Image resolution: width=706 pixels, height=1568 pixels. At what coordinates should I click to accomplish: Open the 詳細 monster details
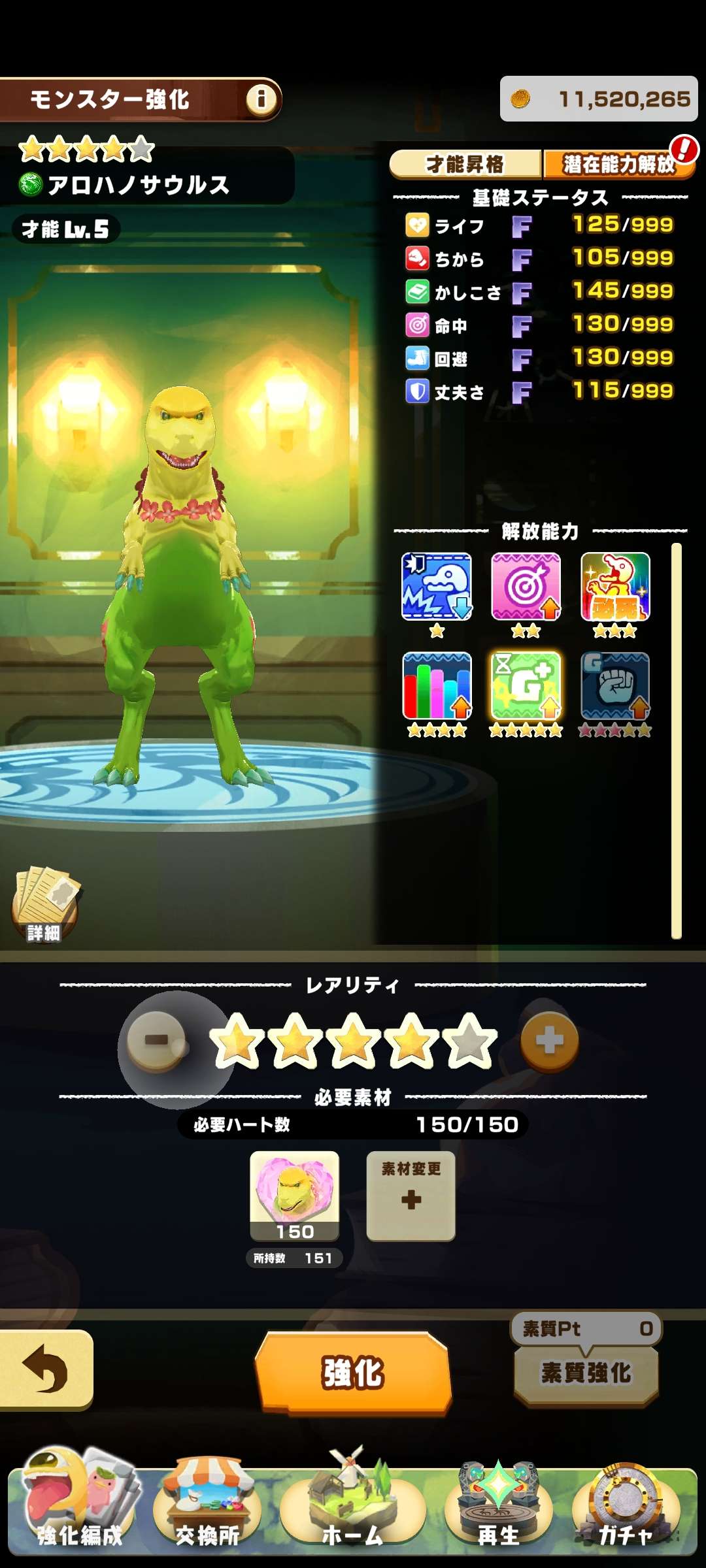click(x=44, y=905)
